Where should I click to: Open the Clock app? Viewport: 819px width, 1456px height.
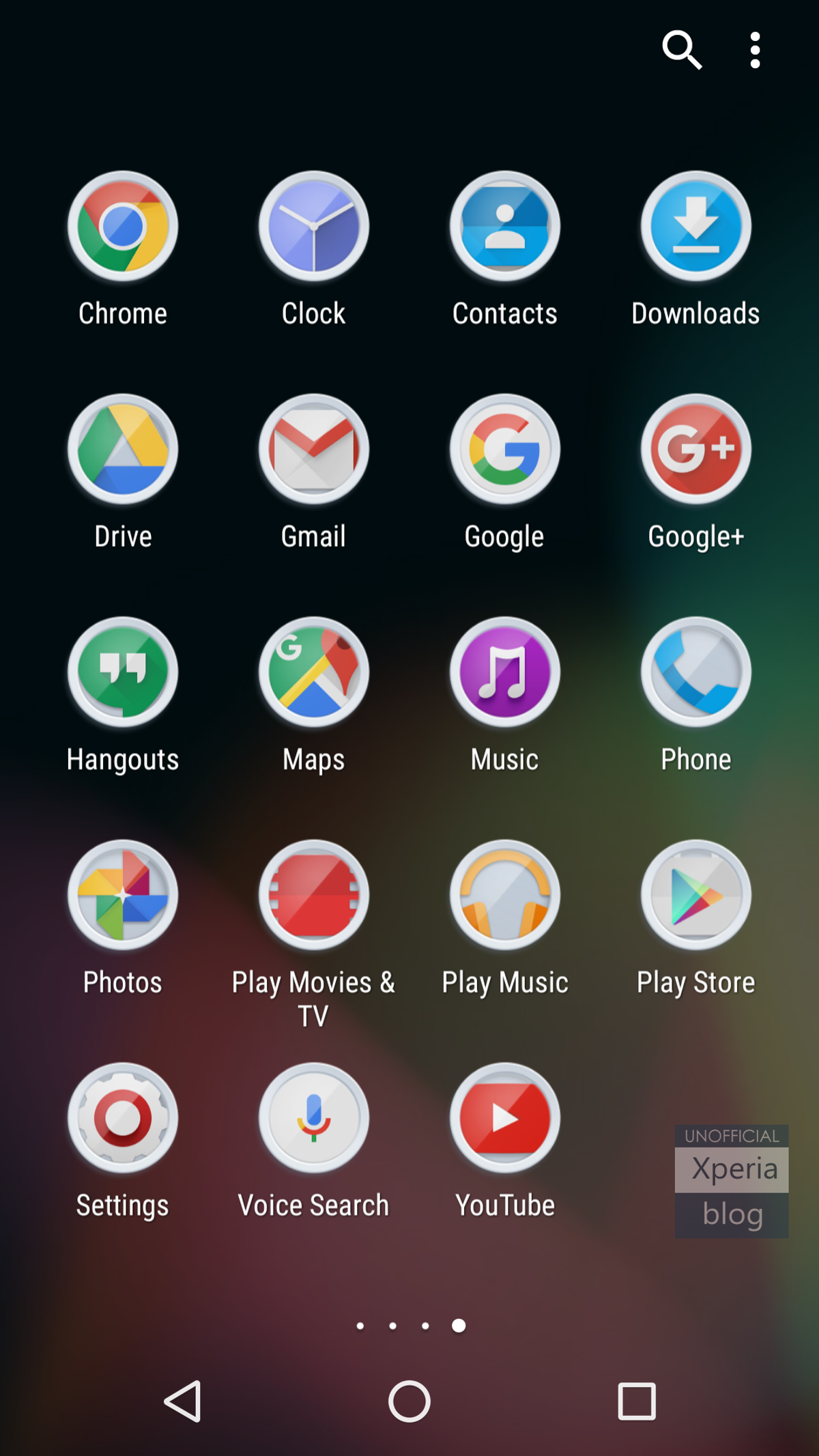(x=314, y=227)
